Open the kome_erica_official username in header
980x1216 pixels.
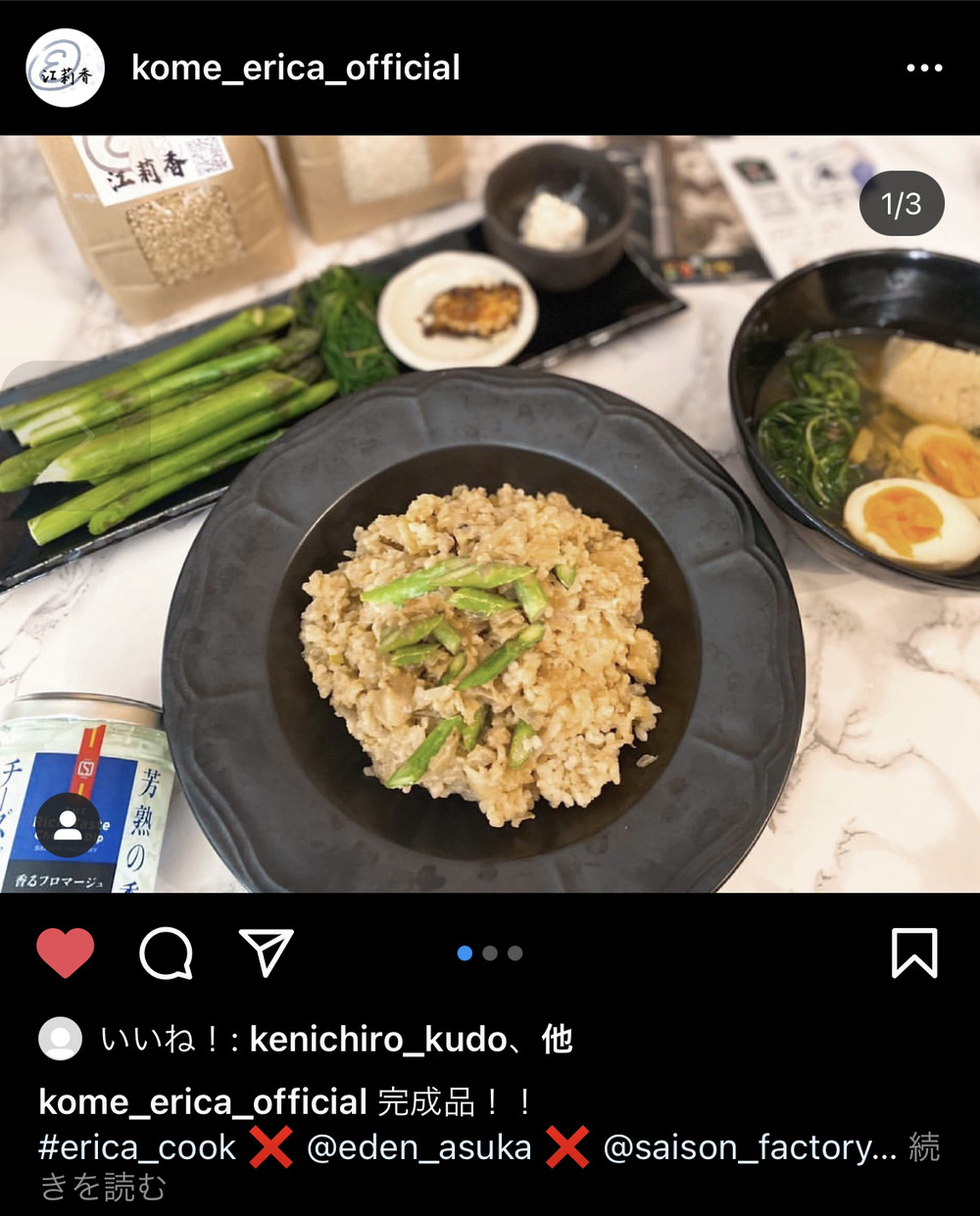295,68
